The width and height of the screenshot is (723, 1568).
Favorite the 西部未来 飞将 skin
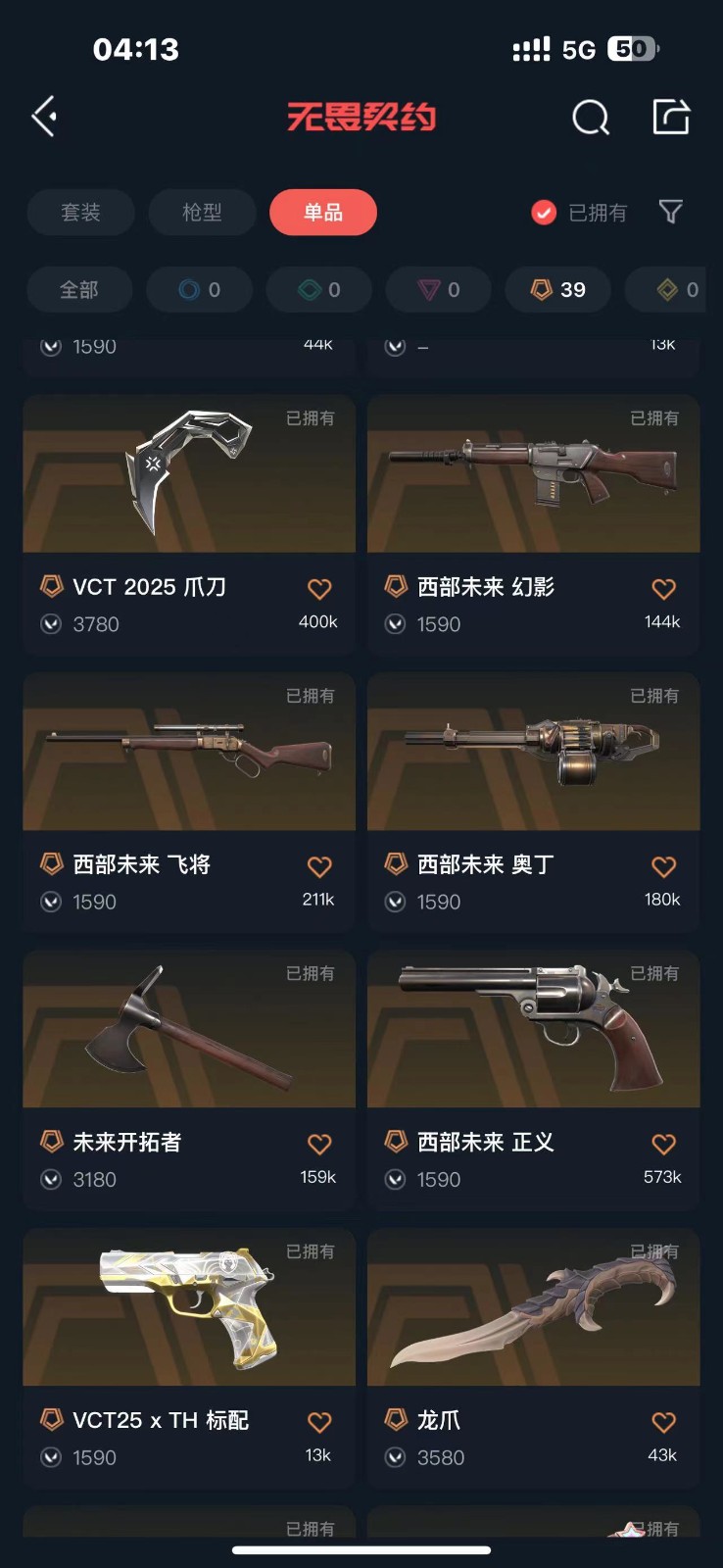click(319, 866)
